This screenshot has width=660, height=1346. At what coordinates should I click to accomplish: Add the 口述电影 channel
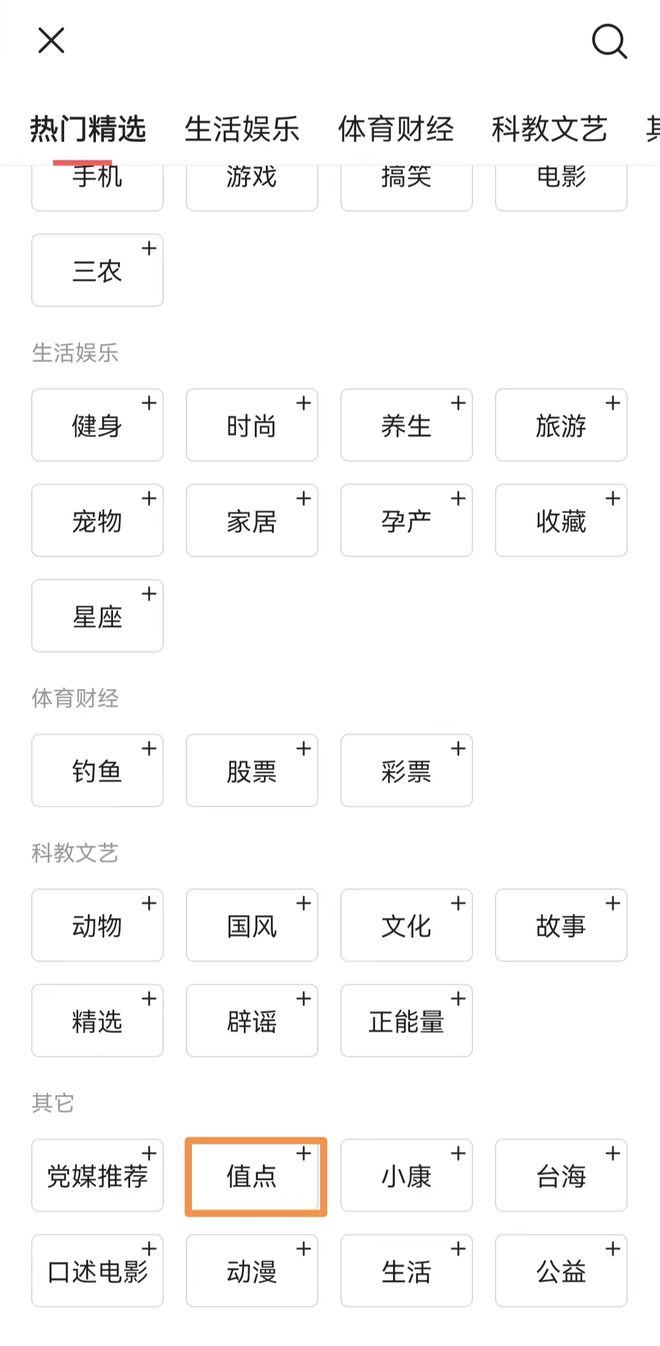97,1271
